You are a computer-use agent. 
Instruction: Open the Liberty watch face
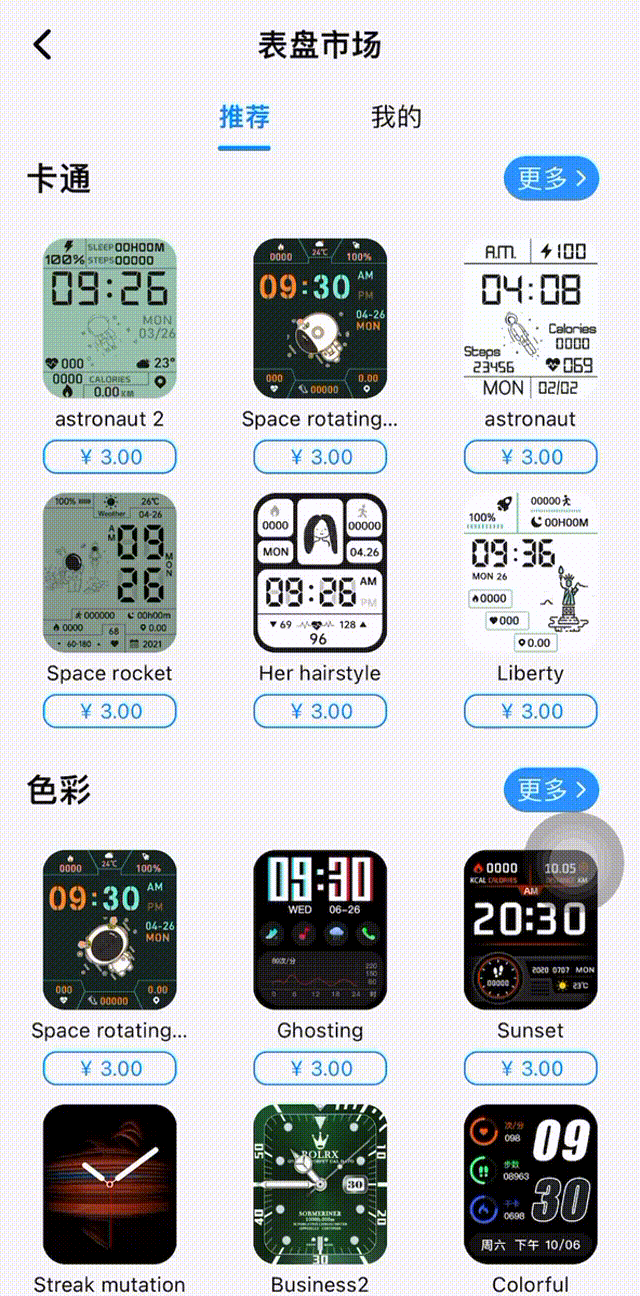coord(530,572)
